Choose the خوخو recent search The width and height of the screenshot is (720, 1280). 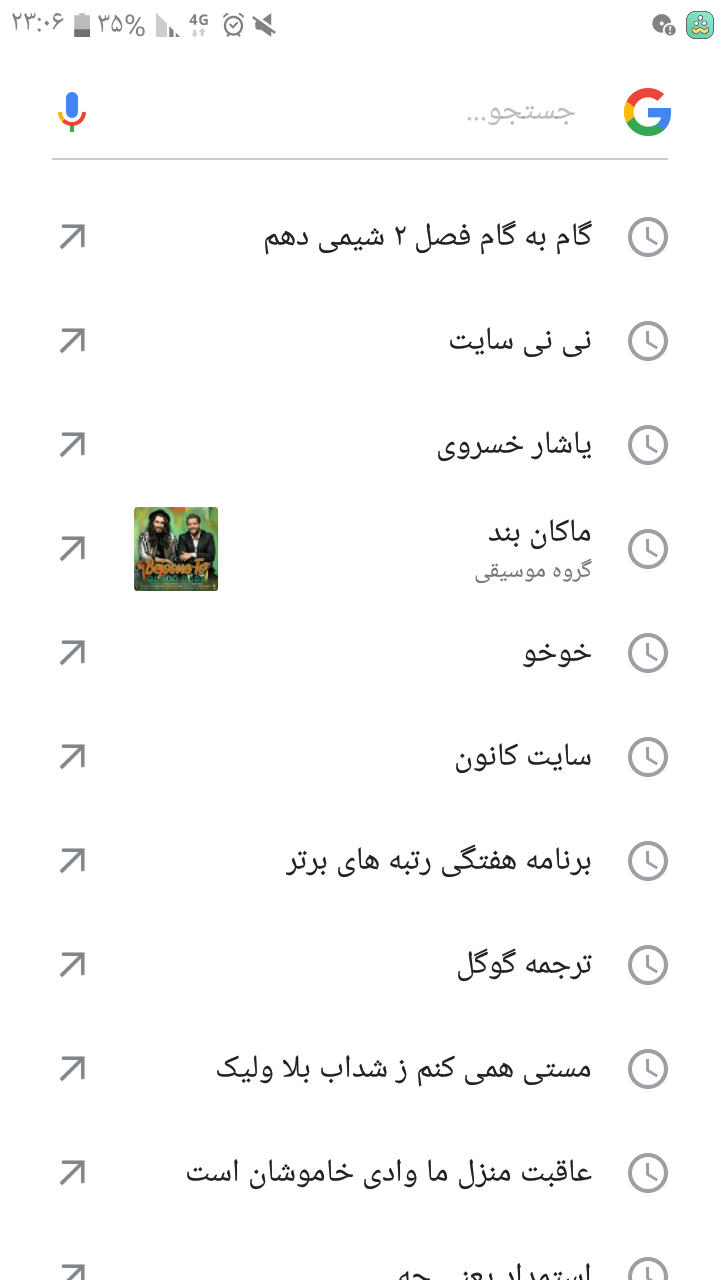(557, 654)
